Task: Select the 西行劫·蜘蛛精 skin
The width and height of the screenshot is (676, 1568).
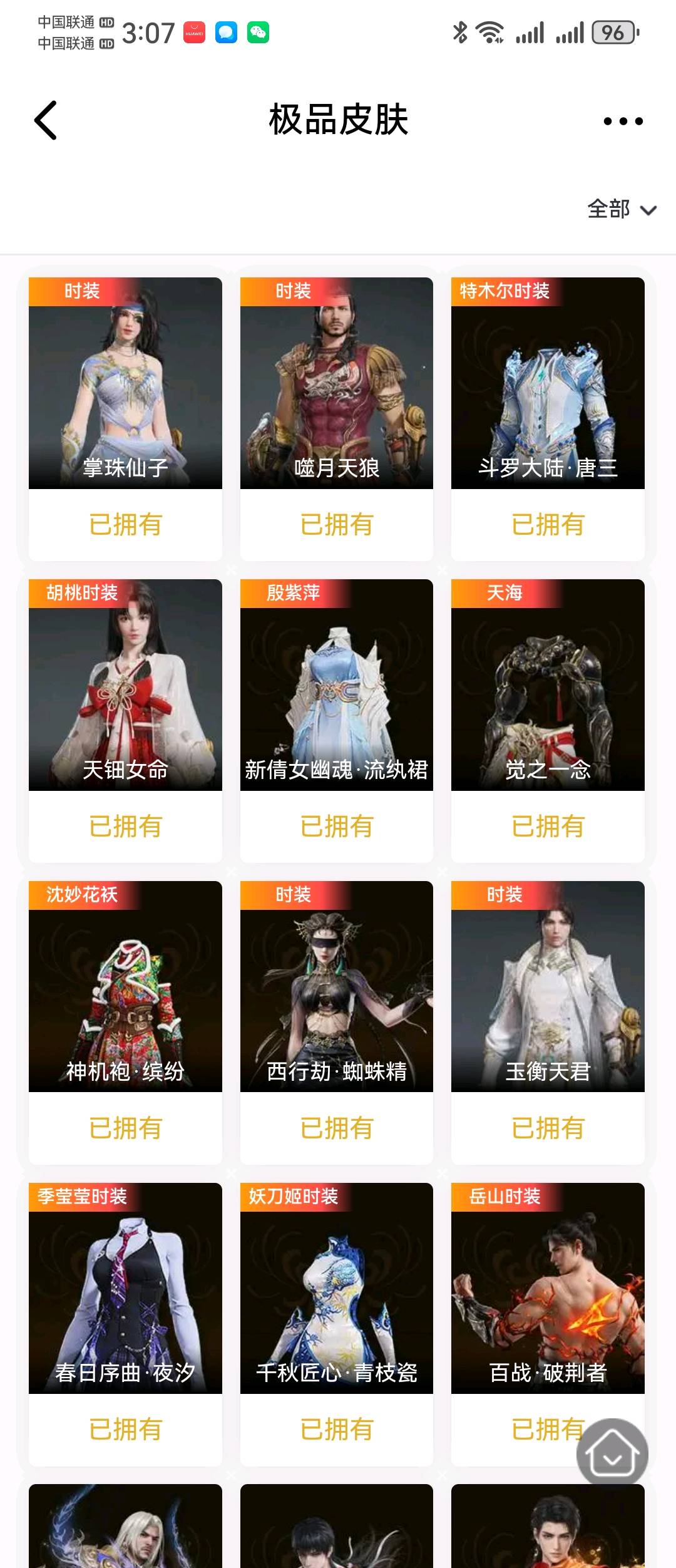Action: point(337,987)
